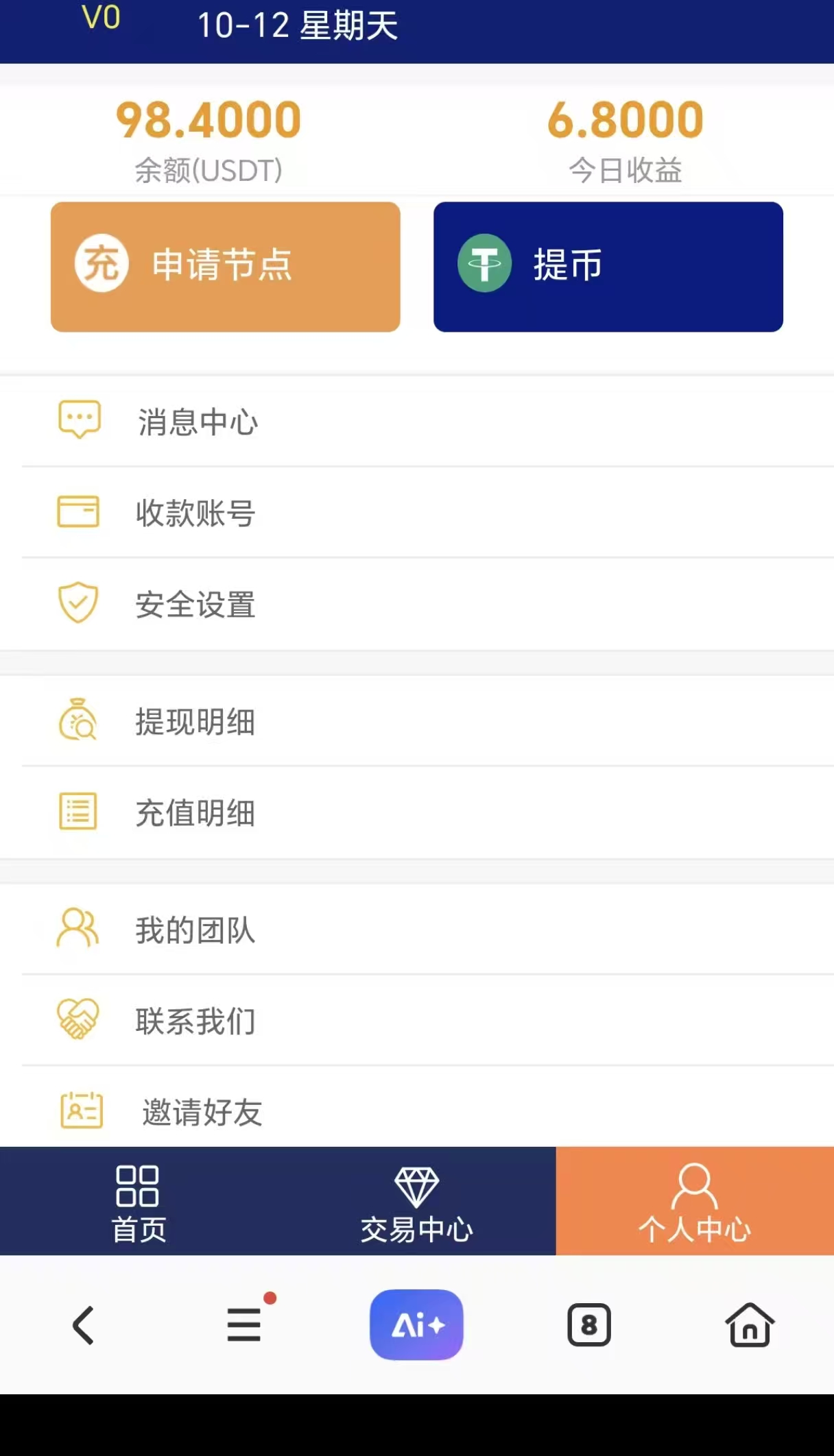Select the 个人中心 tab
Screen dimensions: 834x1456
click(x=694, y=1202)
